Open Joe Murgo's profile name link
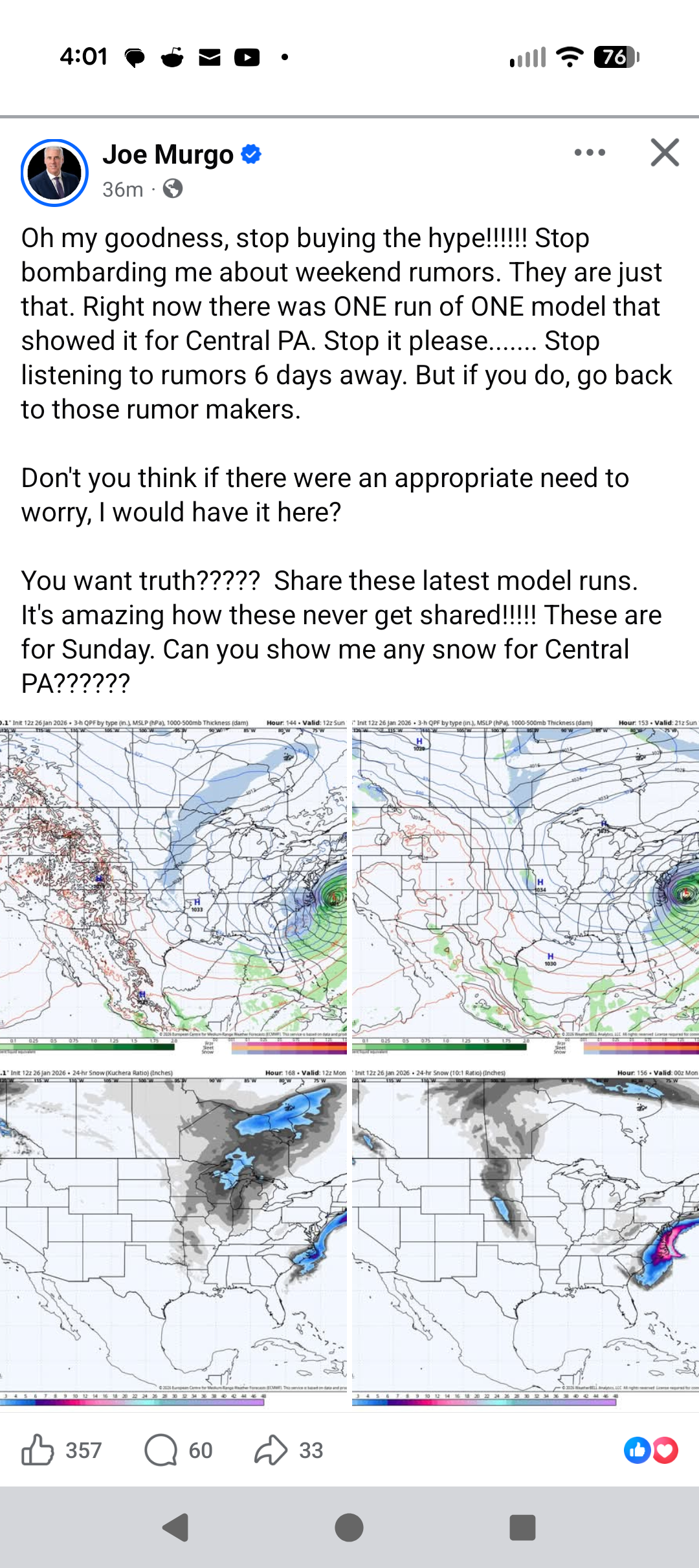The height and width of the screenshot is (1568, 699). (x=168, y=155)
